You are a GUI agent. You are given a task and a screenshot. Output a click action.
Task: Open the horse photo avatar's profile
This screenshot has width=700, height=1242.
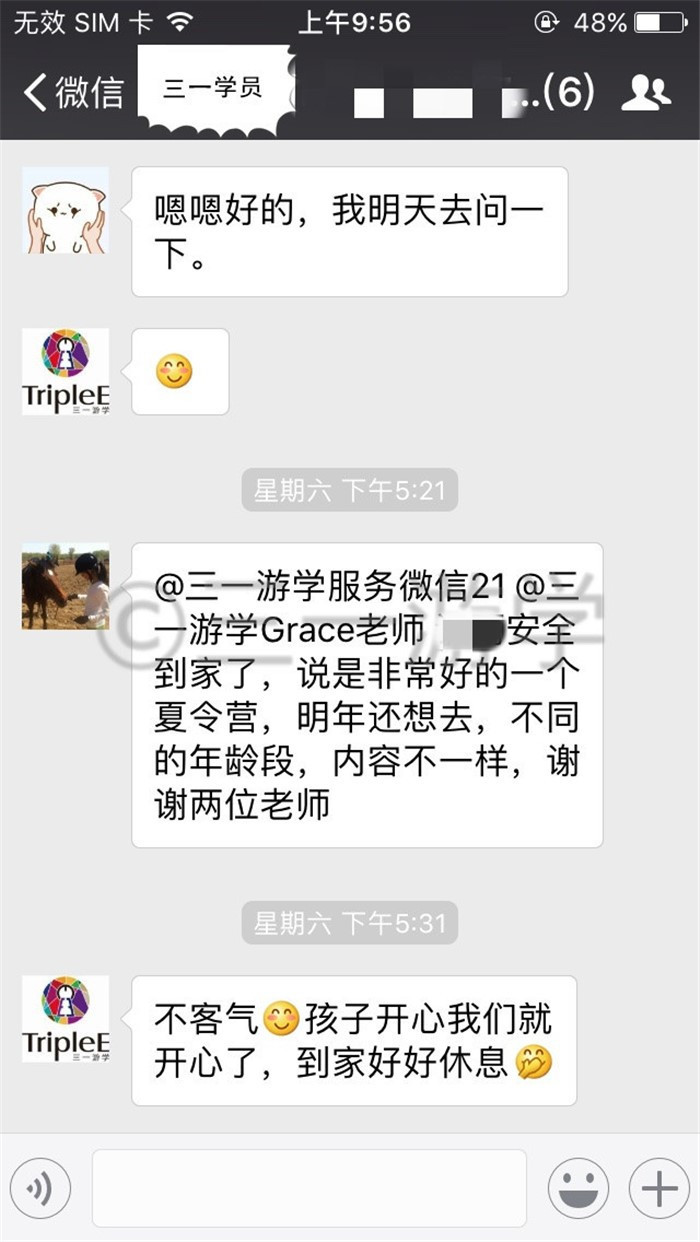click(x=66, y=586)
